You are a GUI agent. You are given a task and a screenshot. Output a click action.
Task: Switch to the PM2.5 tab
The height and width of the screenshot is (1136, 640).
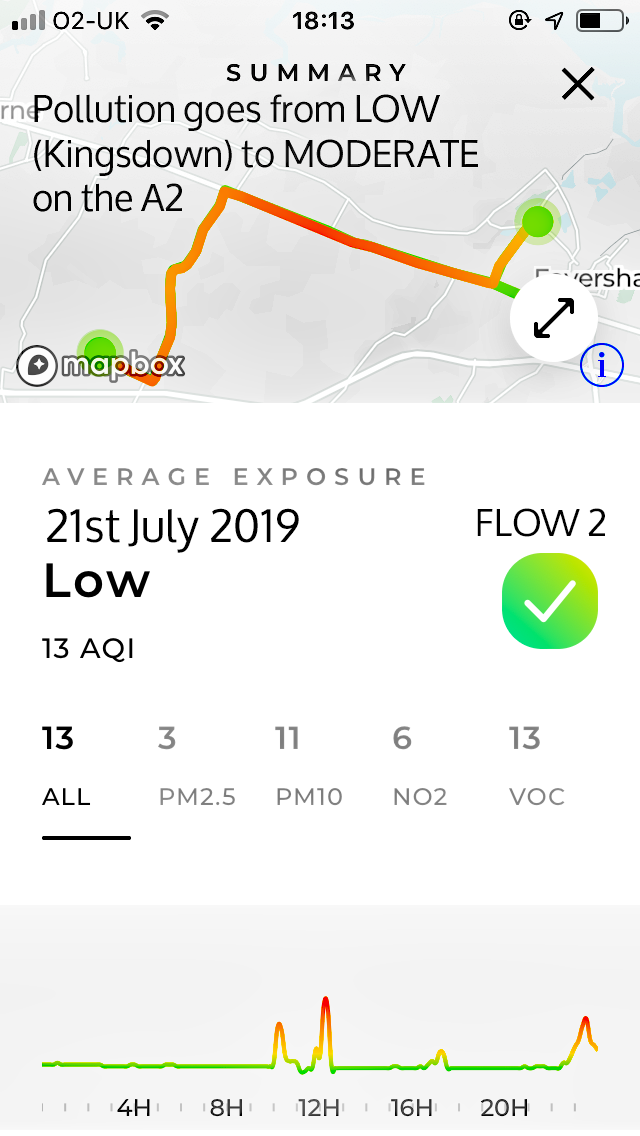point(197,768)
